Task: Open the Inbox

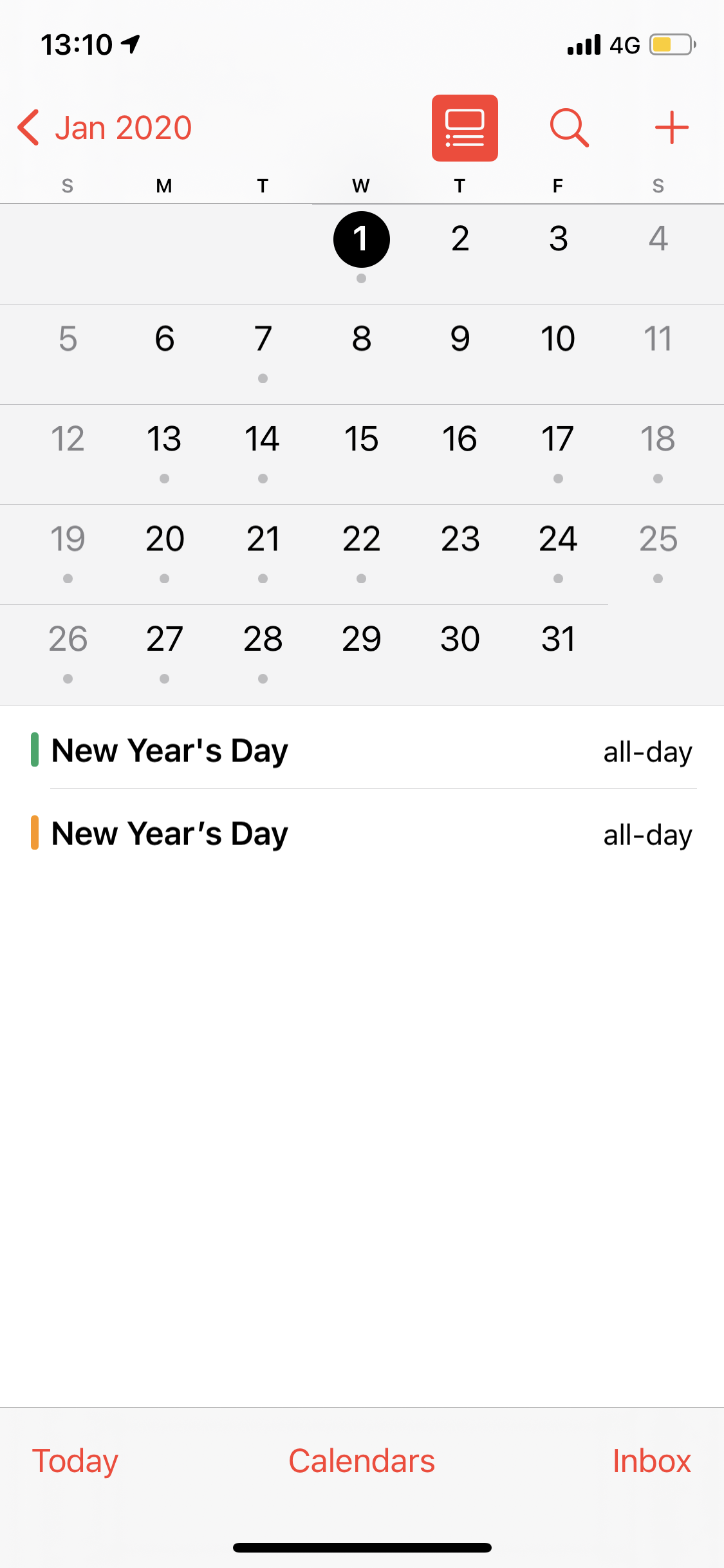Action: [651, 1461]
